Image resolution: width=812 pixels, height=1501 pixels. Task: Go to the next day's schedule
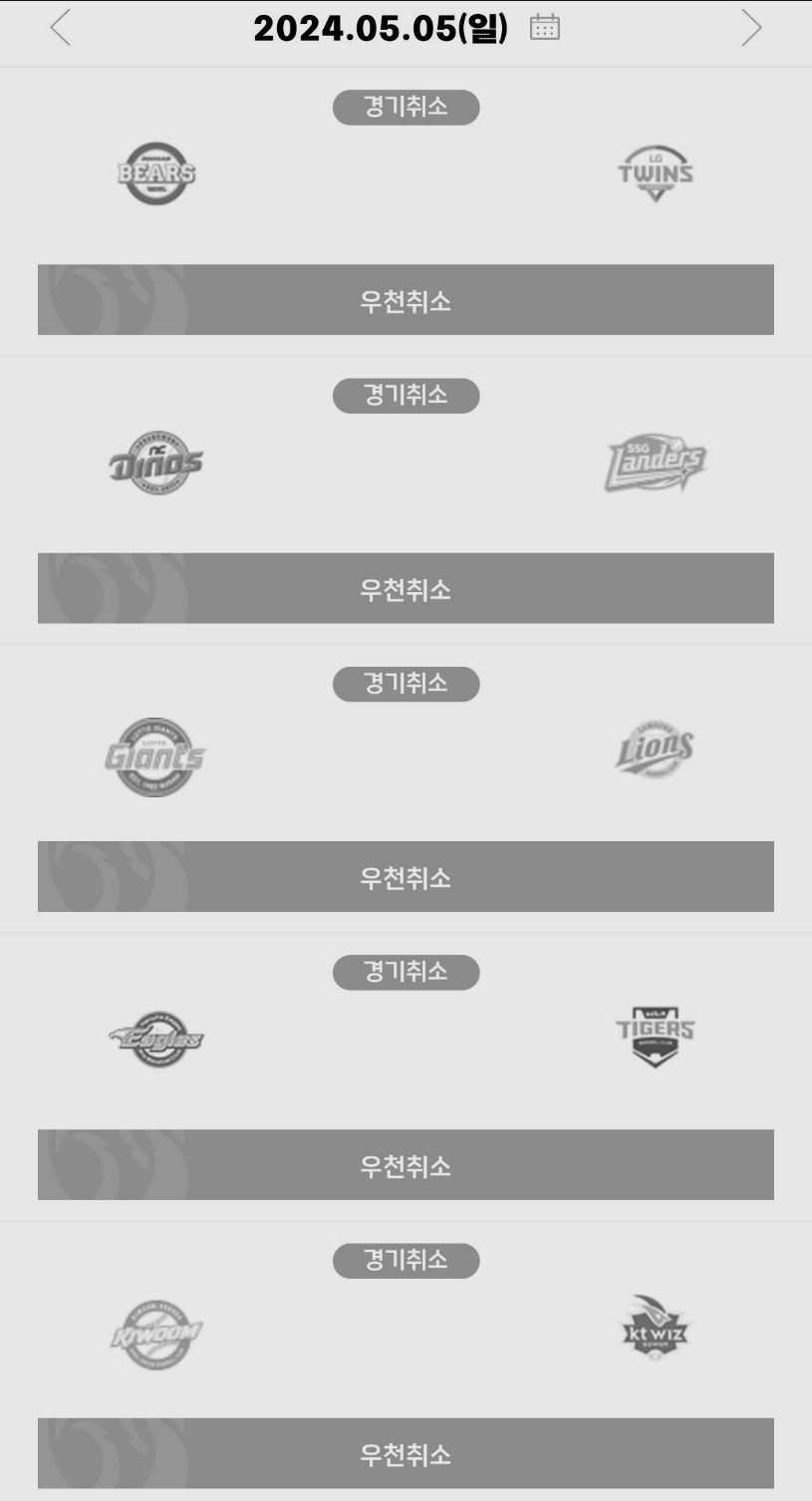click(x=751, y=28)
